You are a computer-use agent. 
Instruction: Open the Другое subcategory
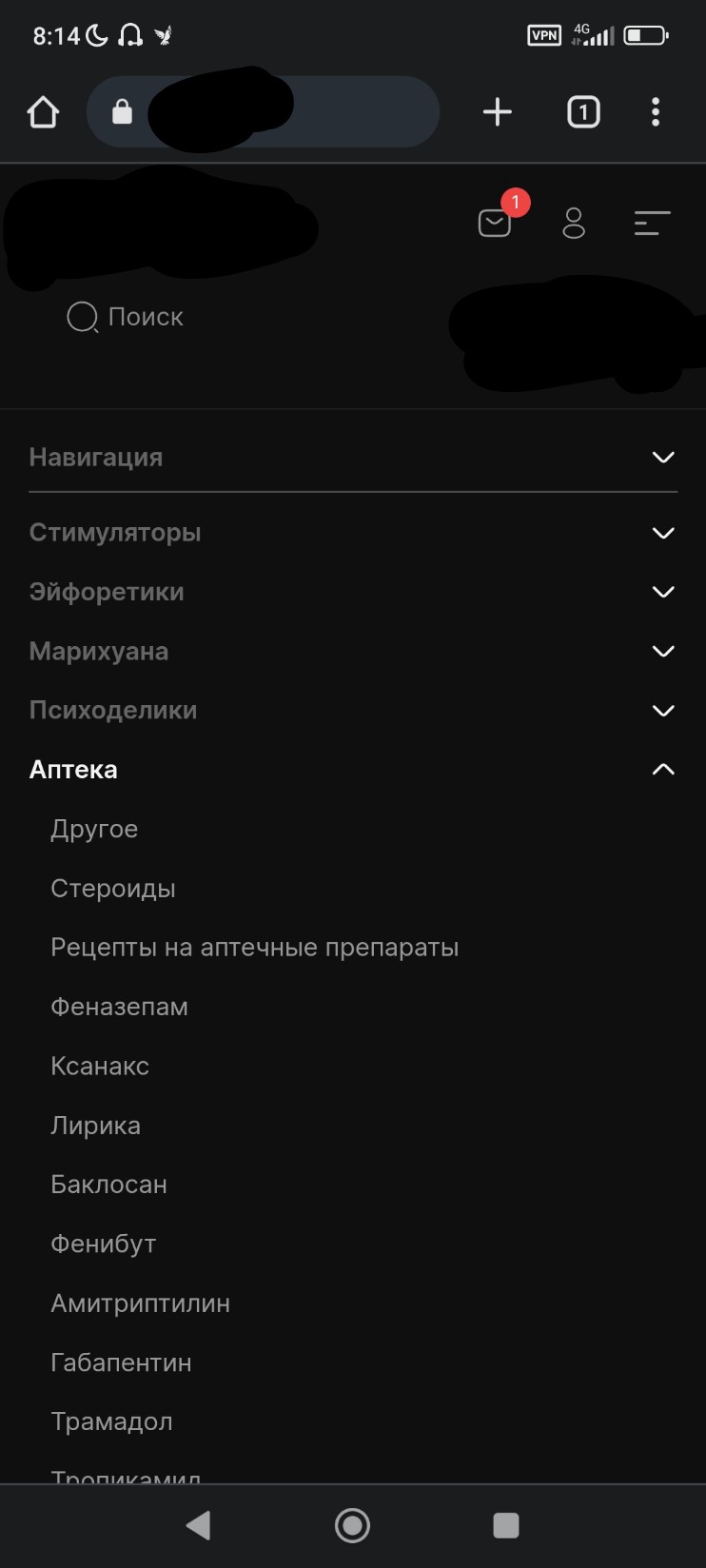pos(94,829)
